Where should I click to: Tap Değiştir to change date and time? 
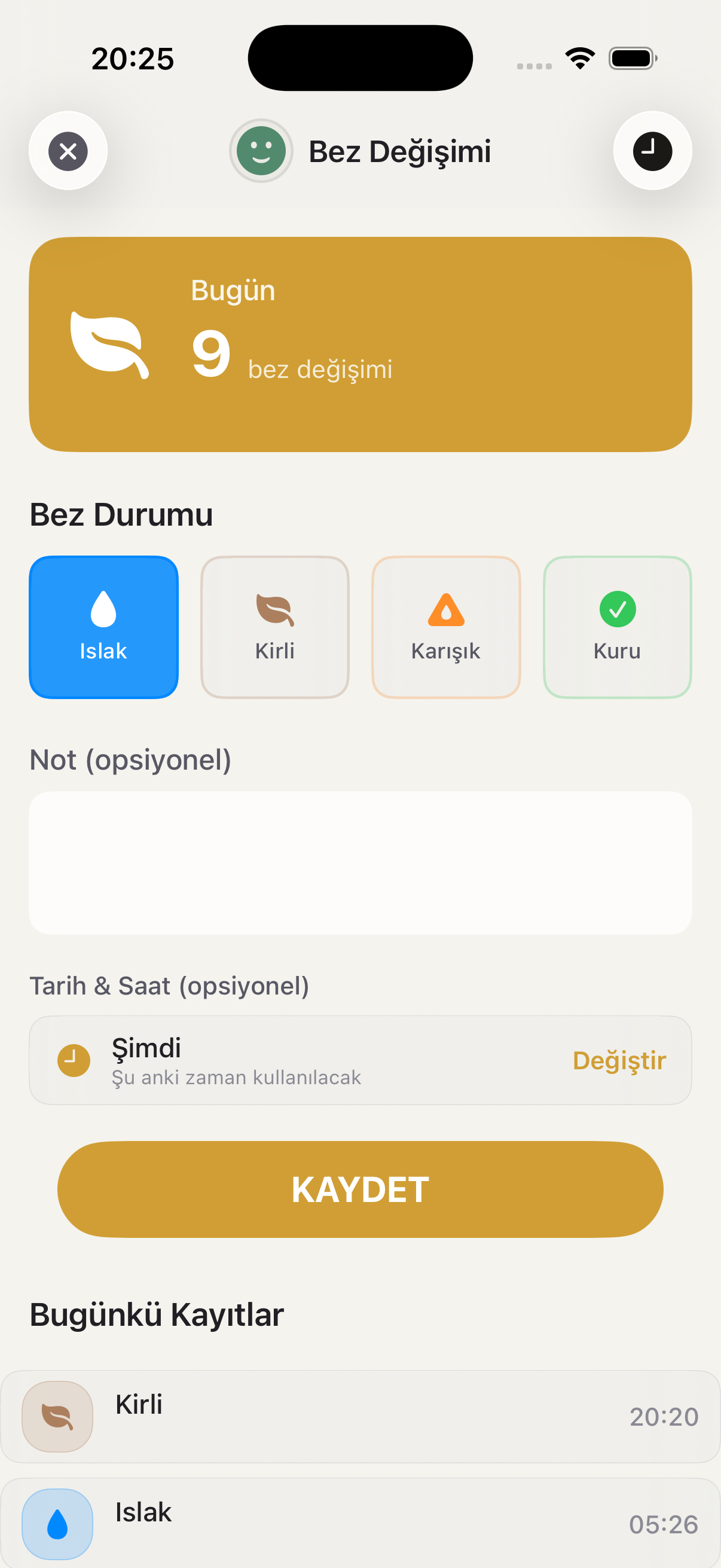tap(619, 1060)
